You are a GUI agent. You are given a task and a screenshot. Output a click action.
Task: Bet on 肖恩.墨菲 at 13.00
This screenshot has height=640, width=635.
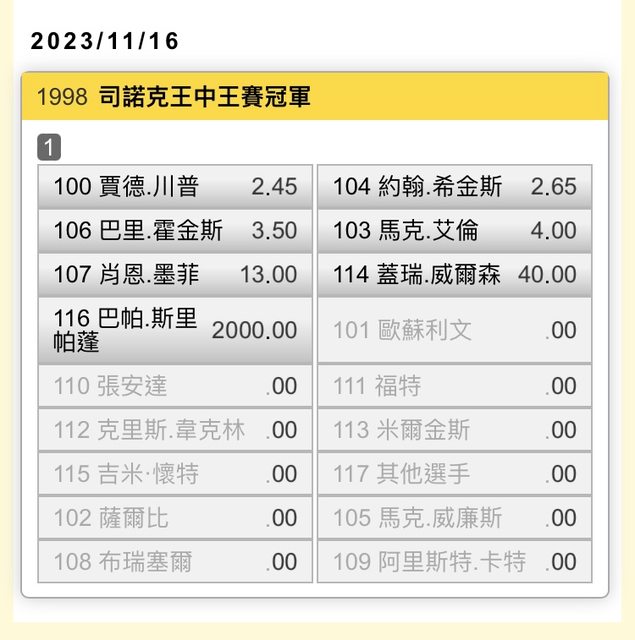click(175, 275)
